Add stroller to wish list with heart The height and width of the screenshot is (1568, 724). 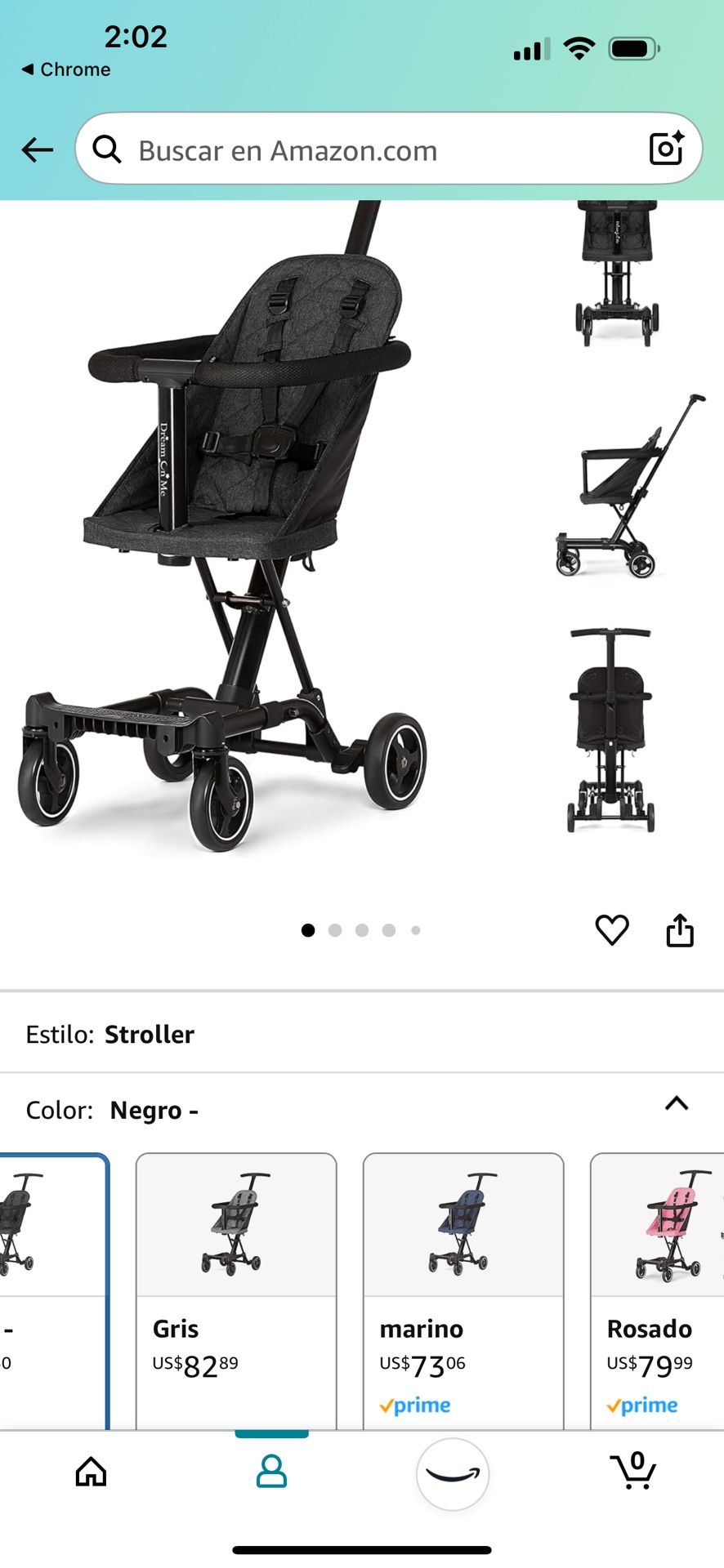click(x=611, y=930)
